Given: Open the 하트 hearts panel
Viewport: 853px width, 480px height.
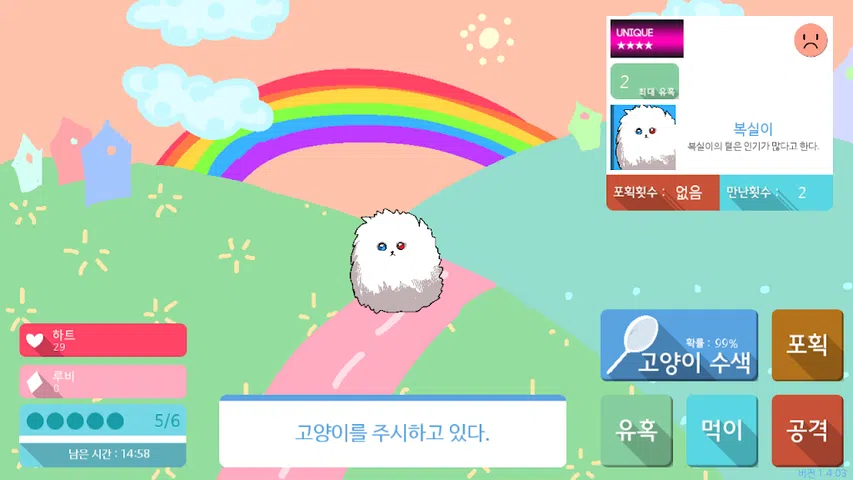Looking at the screenshot, I should (103, 340).
